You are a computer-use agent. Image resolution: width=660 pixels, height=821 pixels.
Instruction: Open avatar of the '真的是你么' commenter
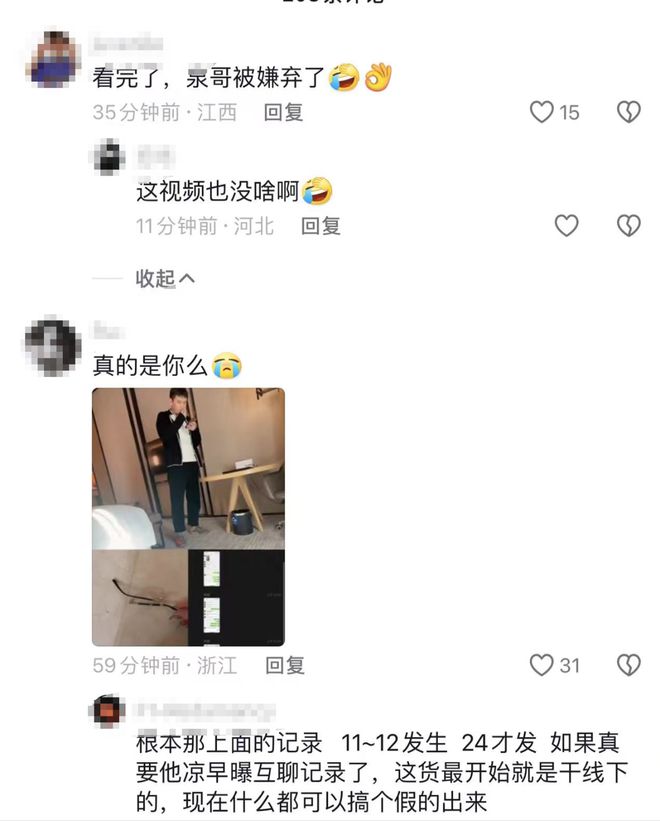click(53, 346)
